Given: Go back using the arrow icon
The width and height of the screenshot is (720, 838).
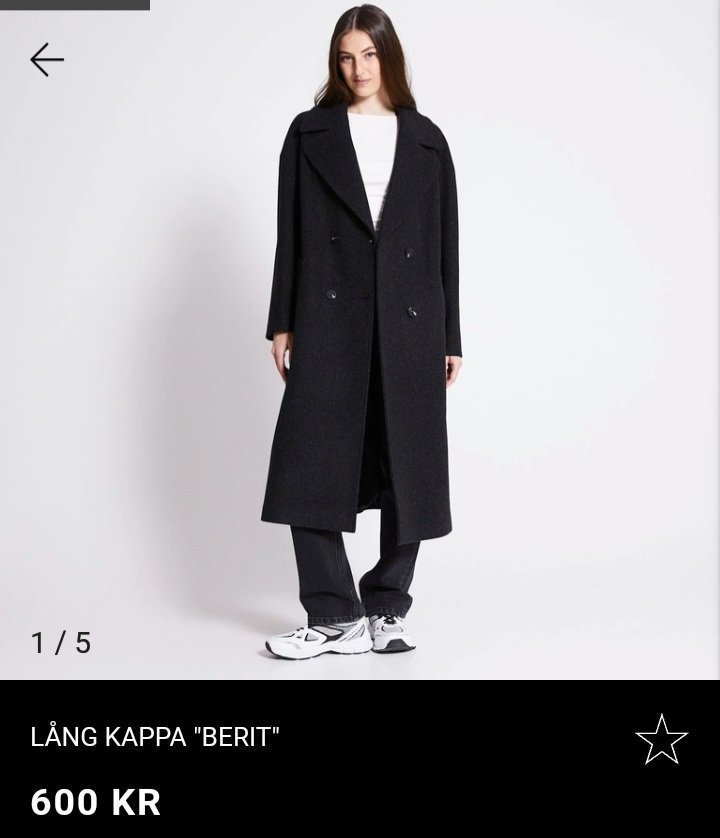Looking at the screenshot, I should 47,60.
